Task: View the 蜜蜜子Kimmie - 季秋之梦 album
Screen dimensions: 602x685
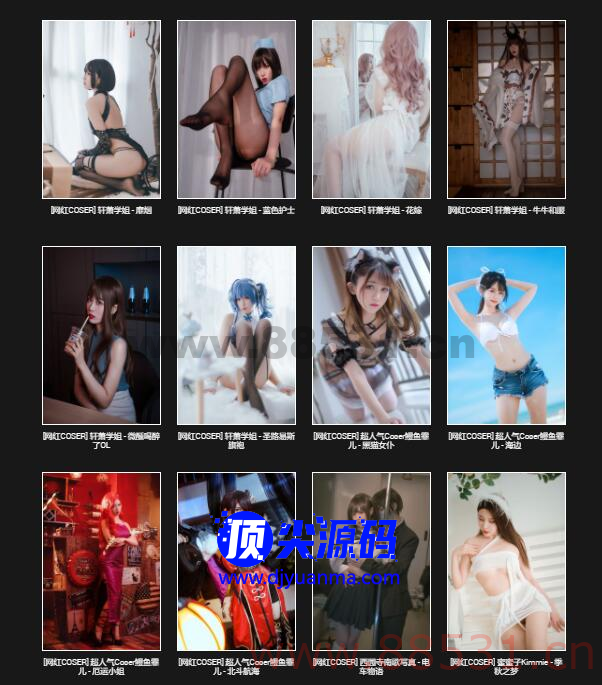Action: click(x=506, y=561)
